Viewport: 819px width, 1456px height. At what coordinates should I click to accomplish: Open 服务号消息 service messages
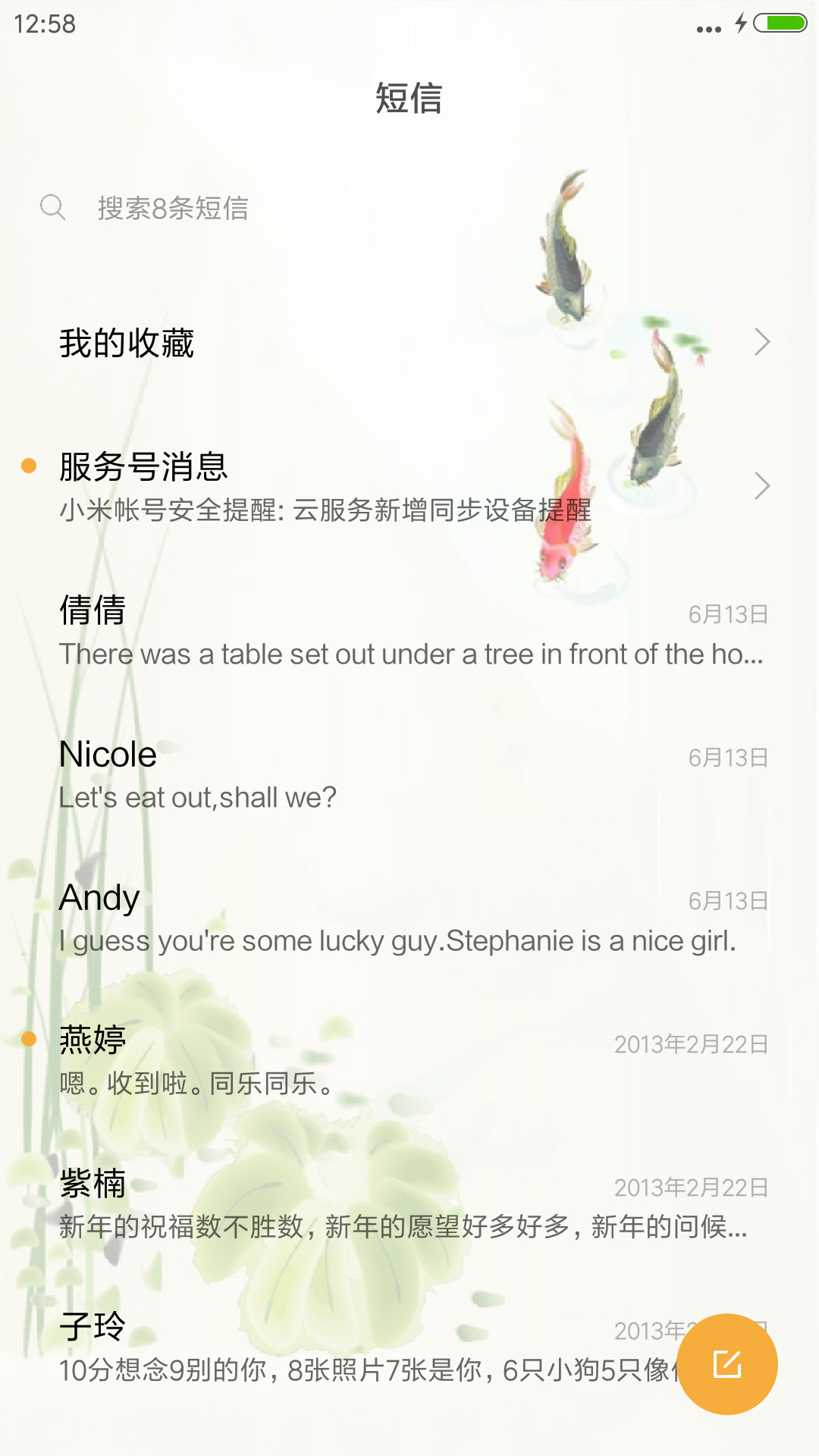coord(409,487)
